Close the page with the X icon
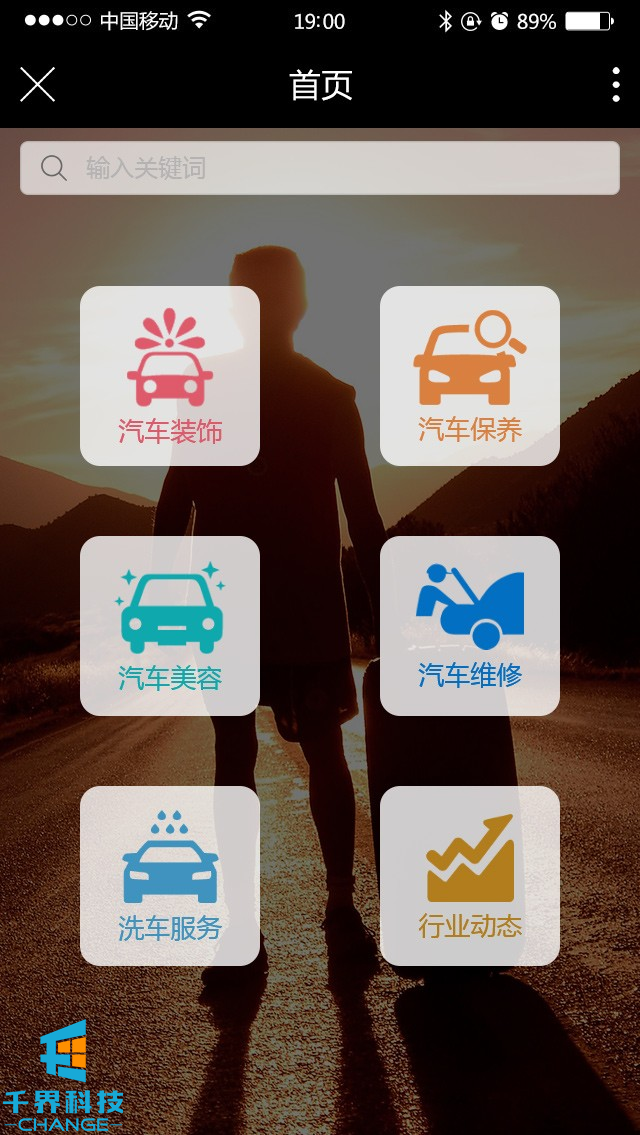Image resolution: width=640 pixels, height=1135 pixels. tap(37, 85)
